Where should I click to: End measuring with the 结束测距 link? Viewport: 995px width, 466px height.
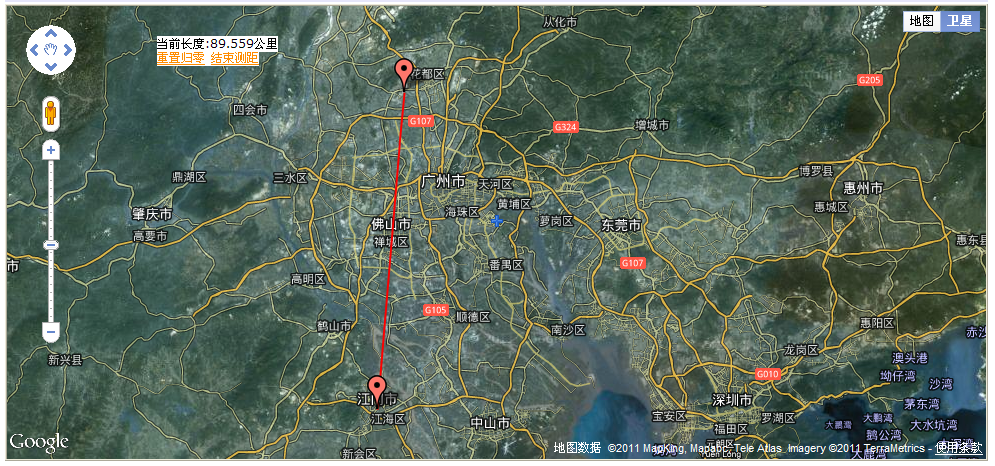click(234, 58)
